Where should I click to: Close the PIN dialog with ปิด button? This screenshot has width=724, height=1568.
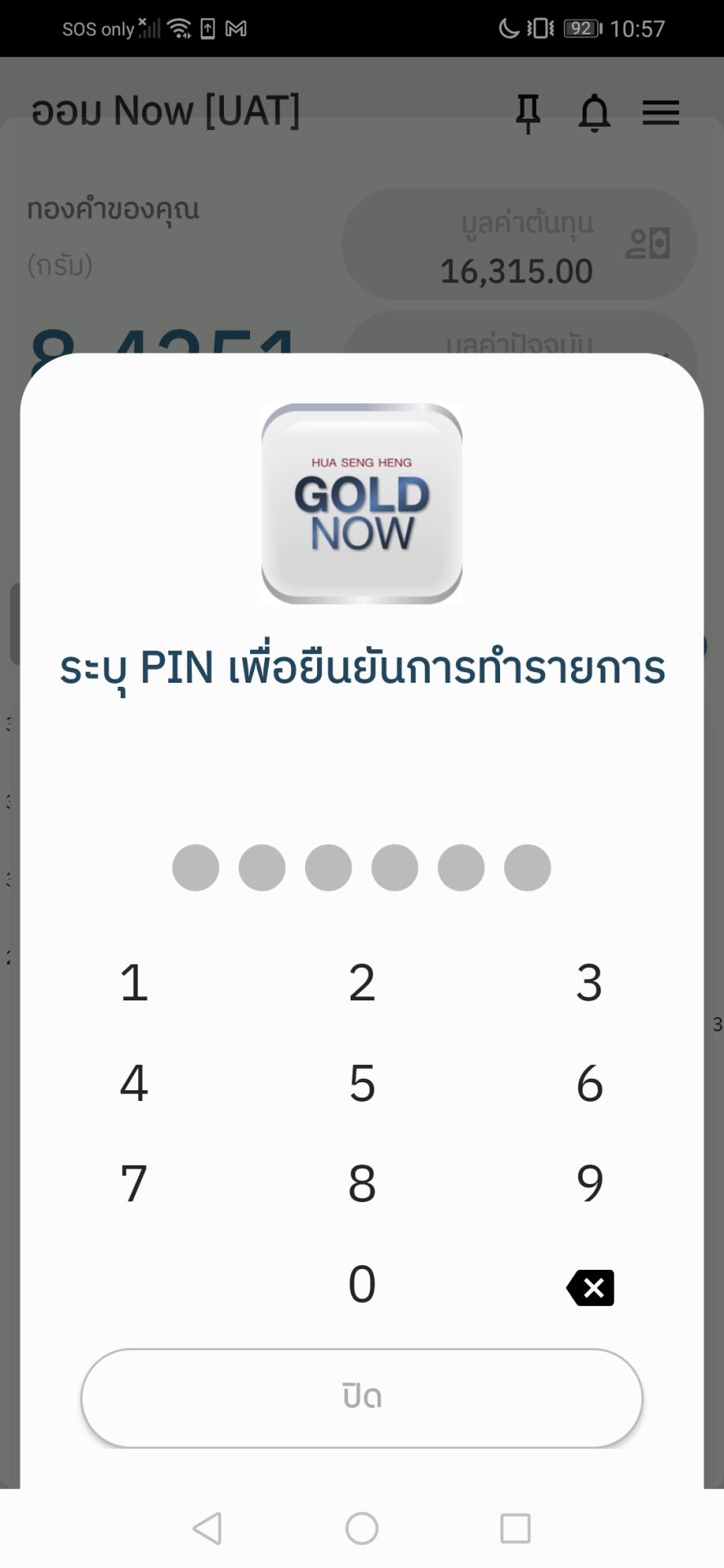(x=362, y=1397)
